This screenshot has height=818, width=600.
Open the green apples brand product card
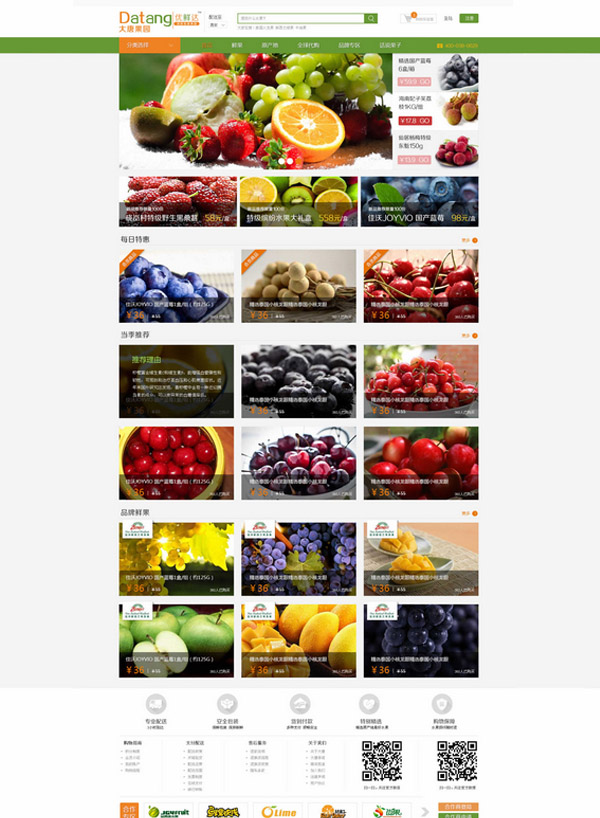point(176,640)
